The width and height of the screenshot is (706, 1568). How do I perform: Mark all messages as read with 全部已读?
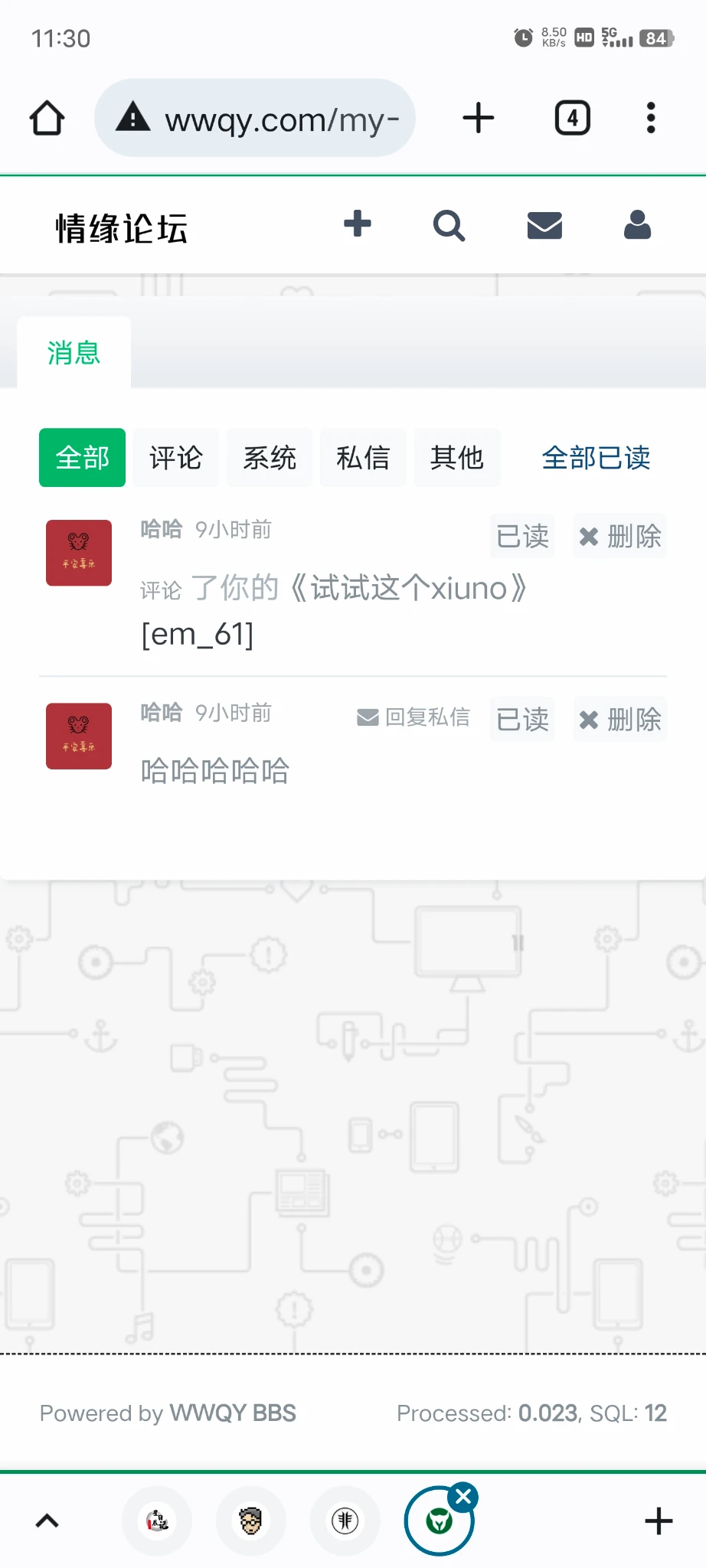tap(596, 458)
